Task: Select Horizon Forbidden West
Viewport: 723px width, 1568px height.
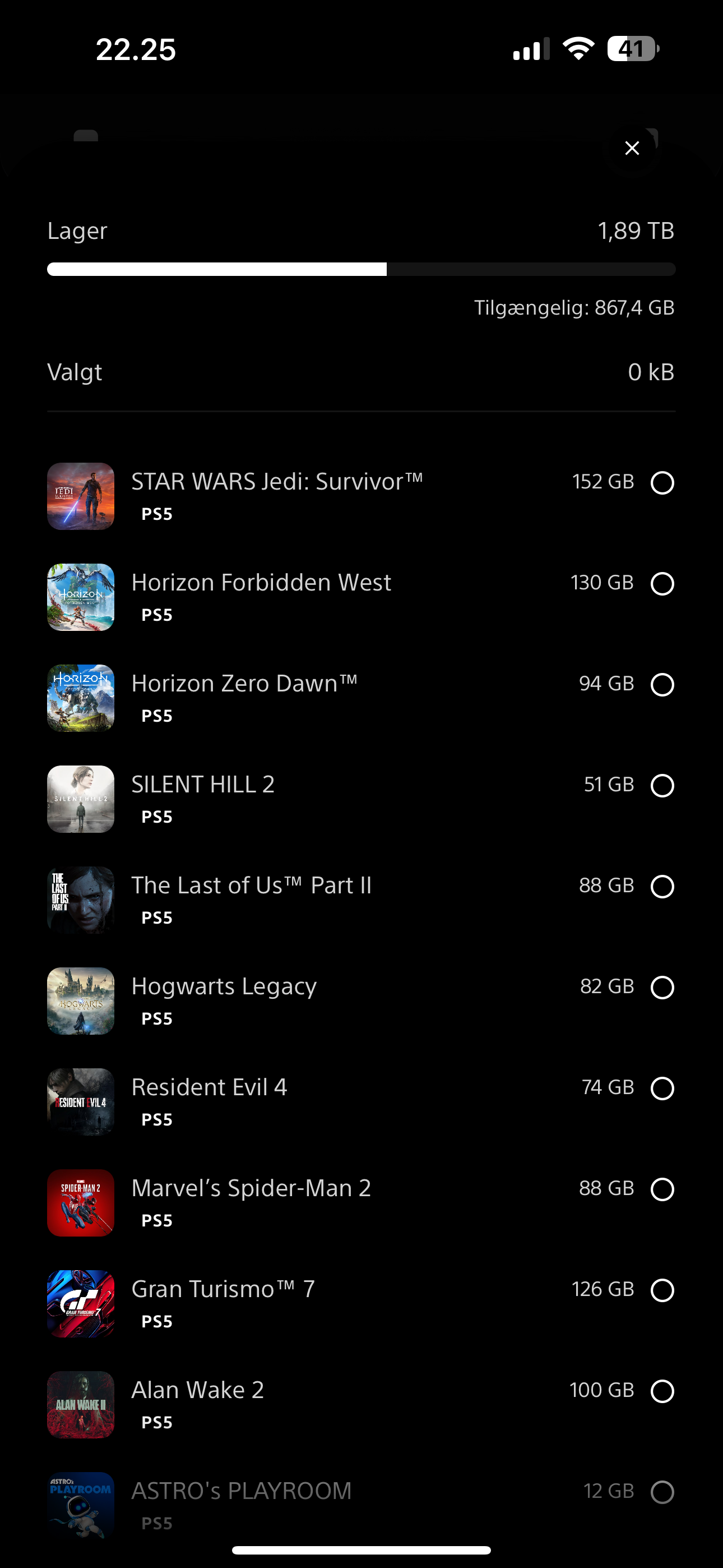Action: pos(662,584)
